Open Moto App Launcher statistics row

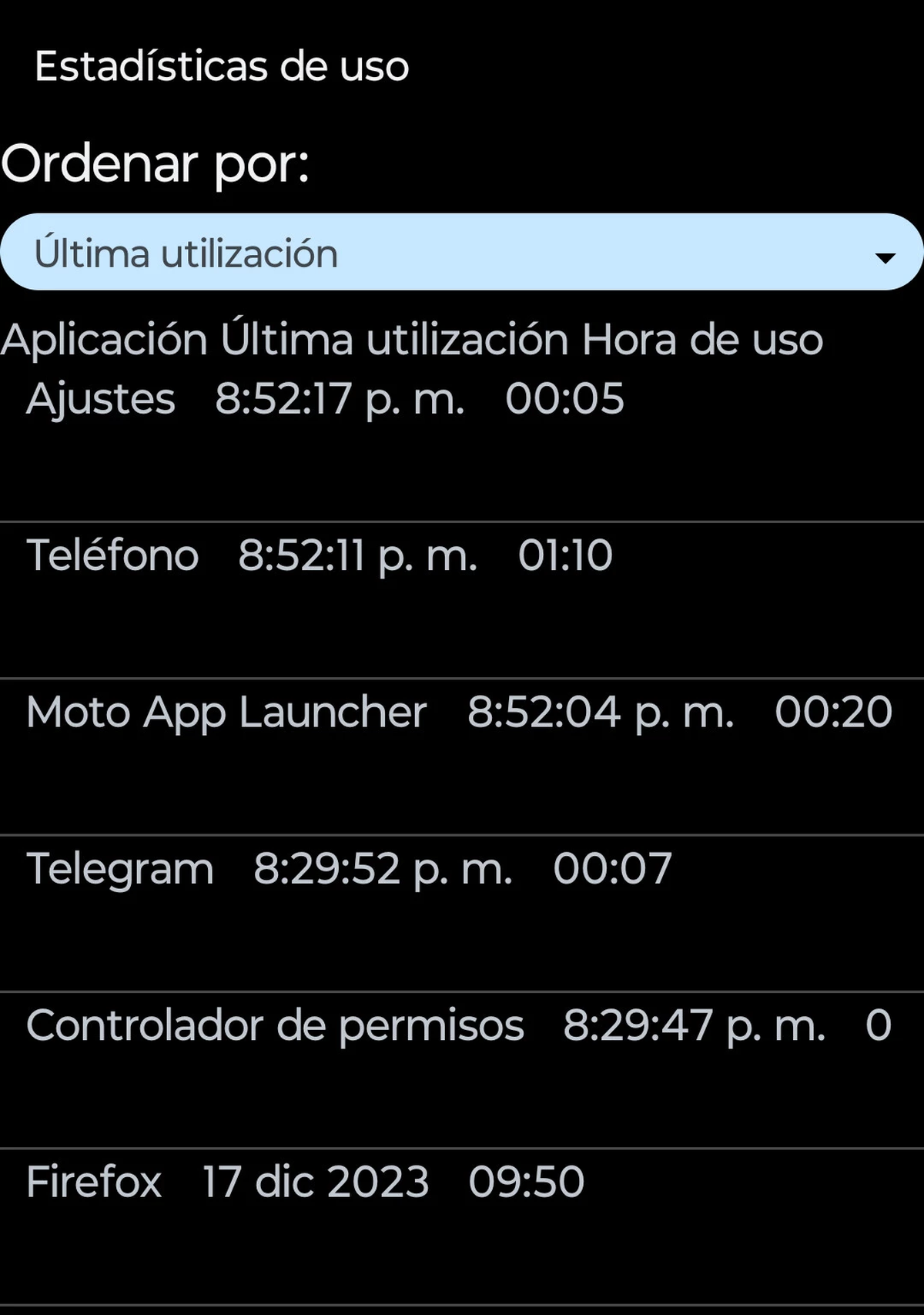click(226, 713)
